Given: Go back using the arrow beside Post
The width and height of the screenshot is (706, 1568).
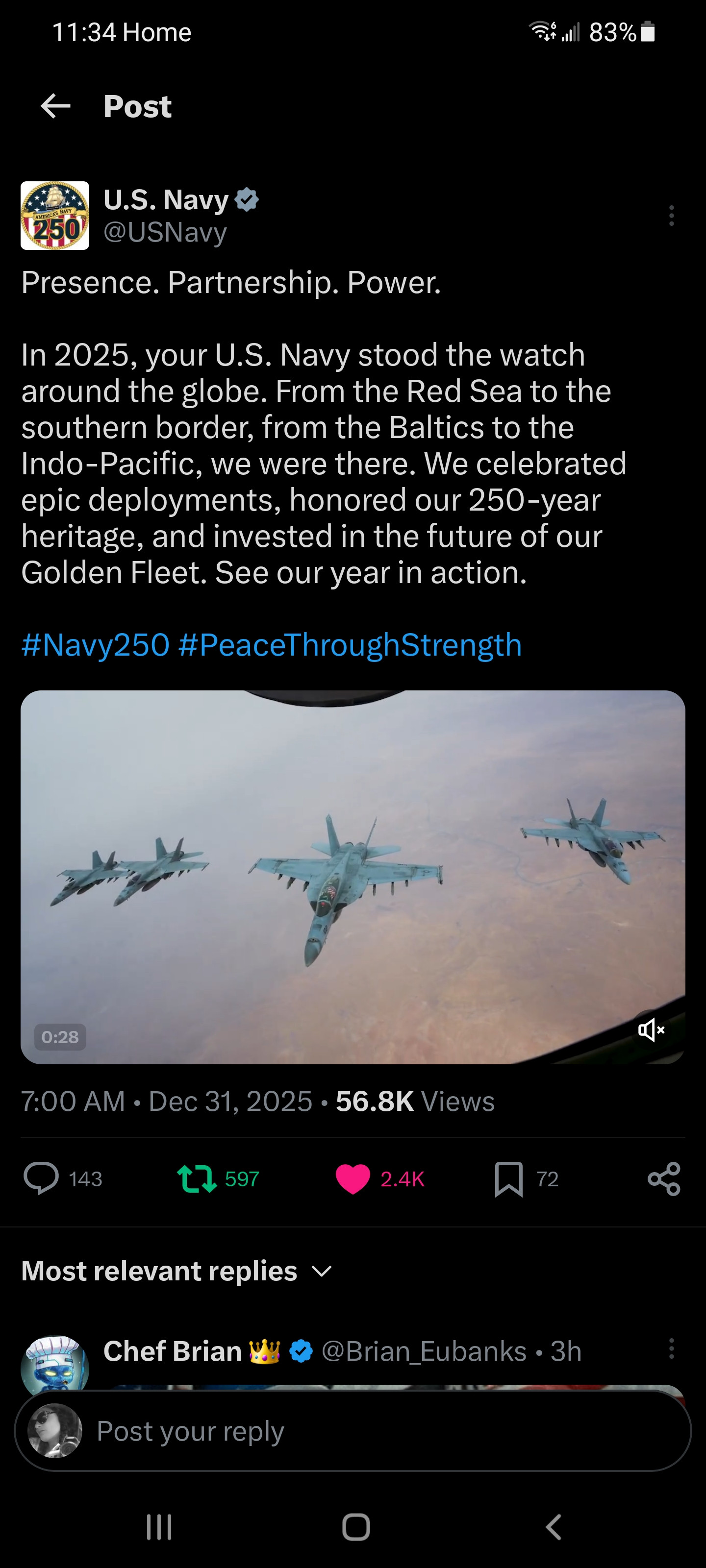Looking at the screenshot, I should (55, 106).
